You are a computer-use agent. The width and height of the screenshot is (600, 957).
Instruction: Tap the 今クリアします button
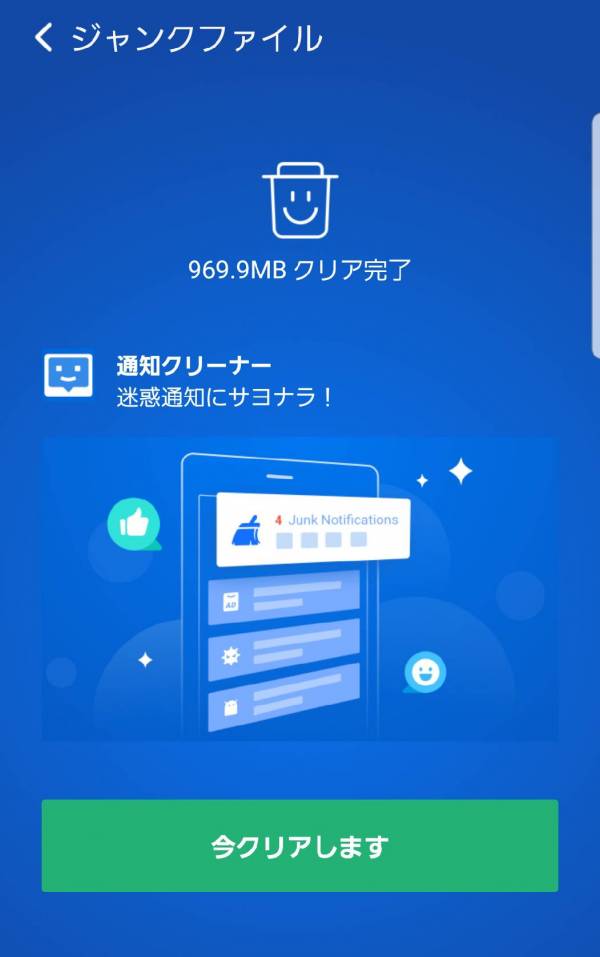[299, 846]
